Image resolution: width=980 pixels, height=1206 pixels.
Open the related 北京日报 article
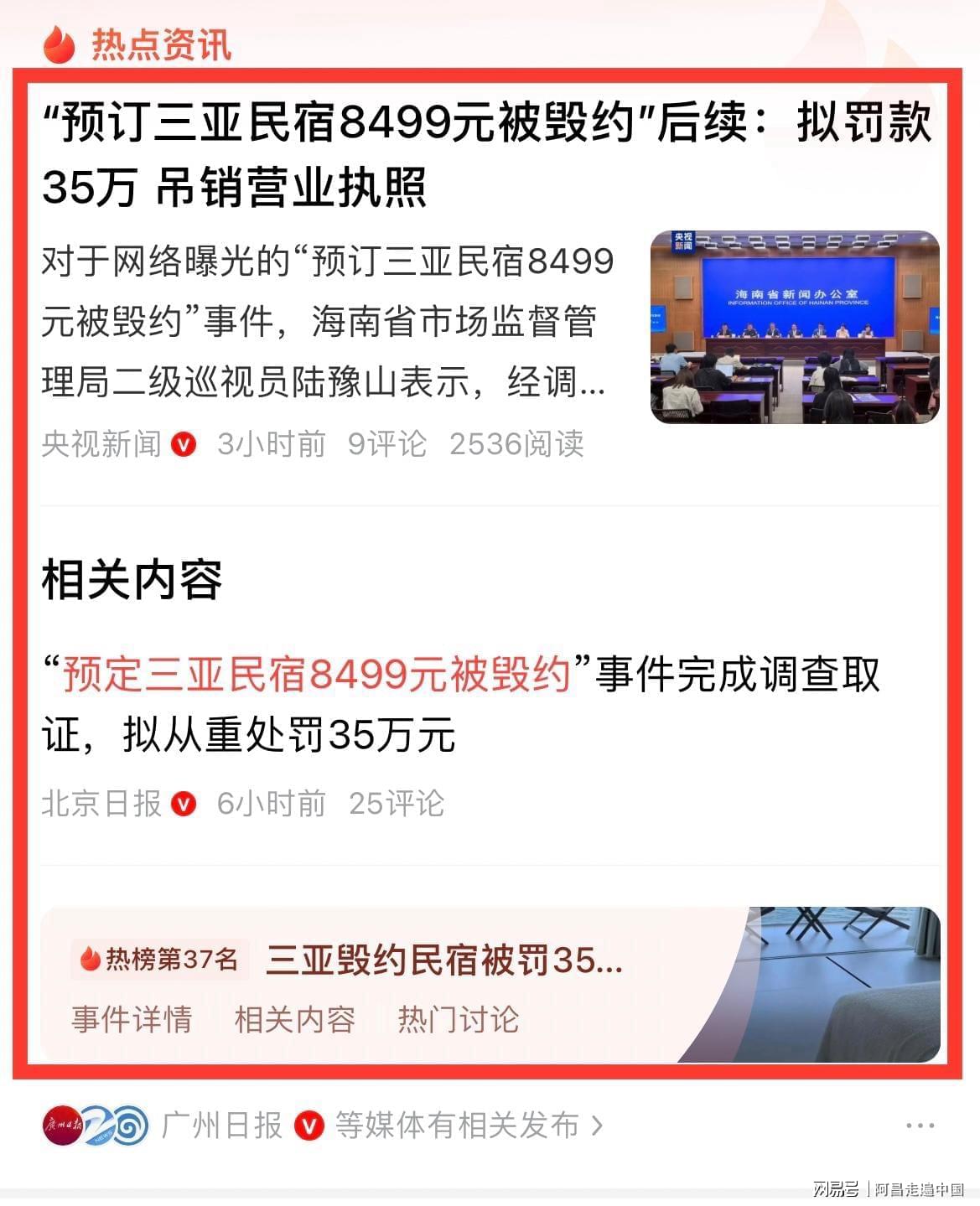click(x=461, y=704)
